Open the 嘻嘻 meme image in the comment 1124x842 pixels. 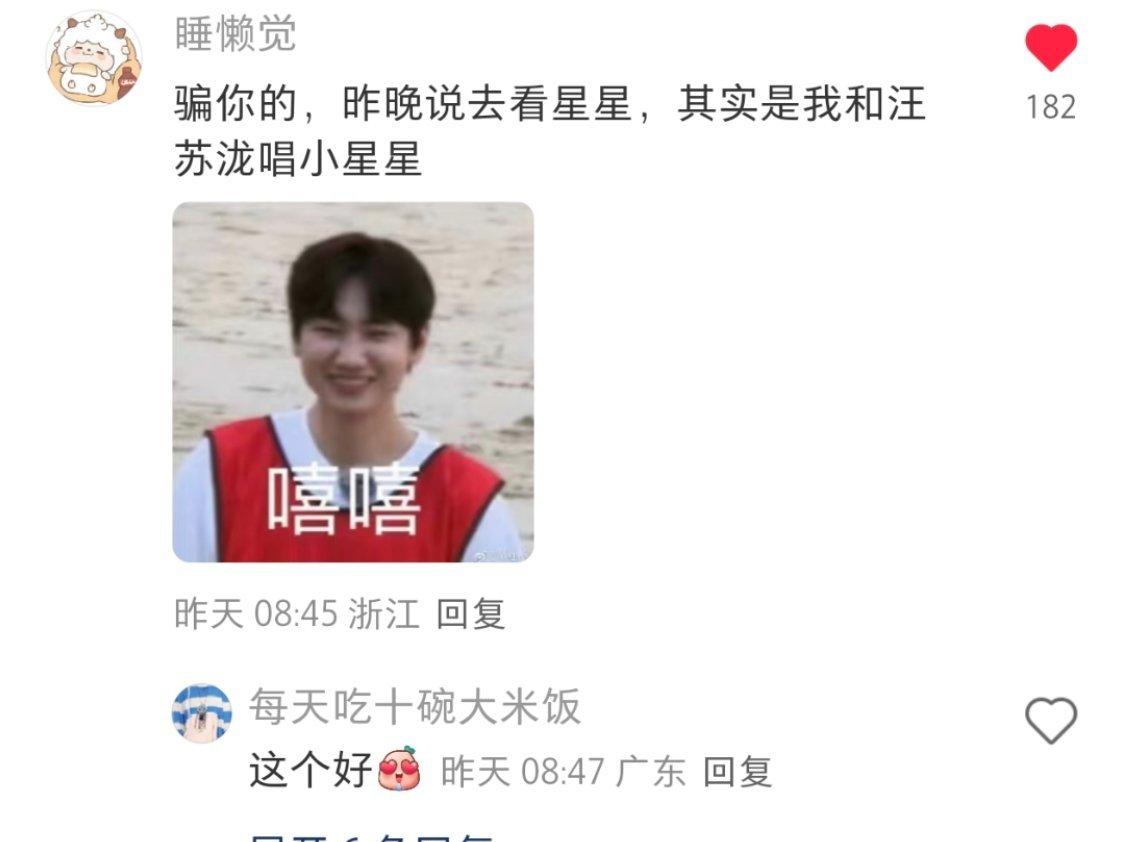pos(353,382)
